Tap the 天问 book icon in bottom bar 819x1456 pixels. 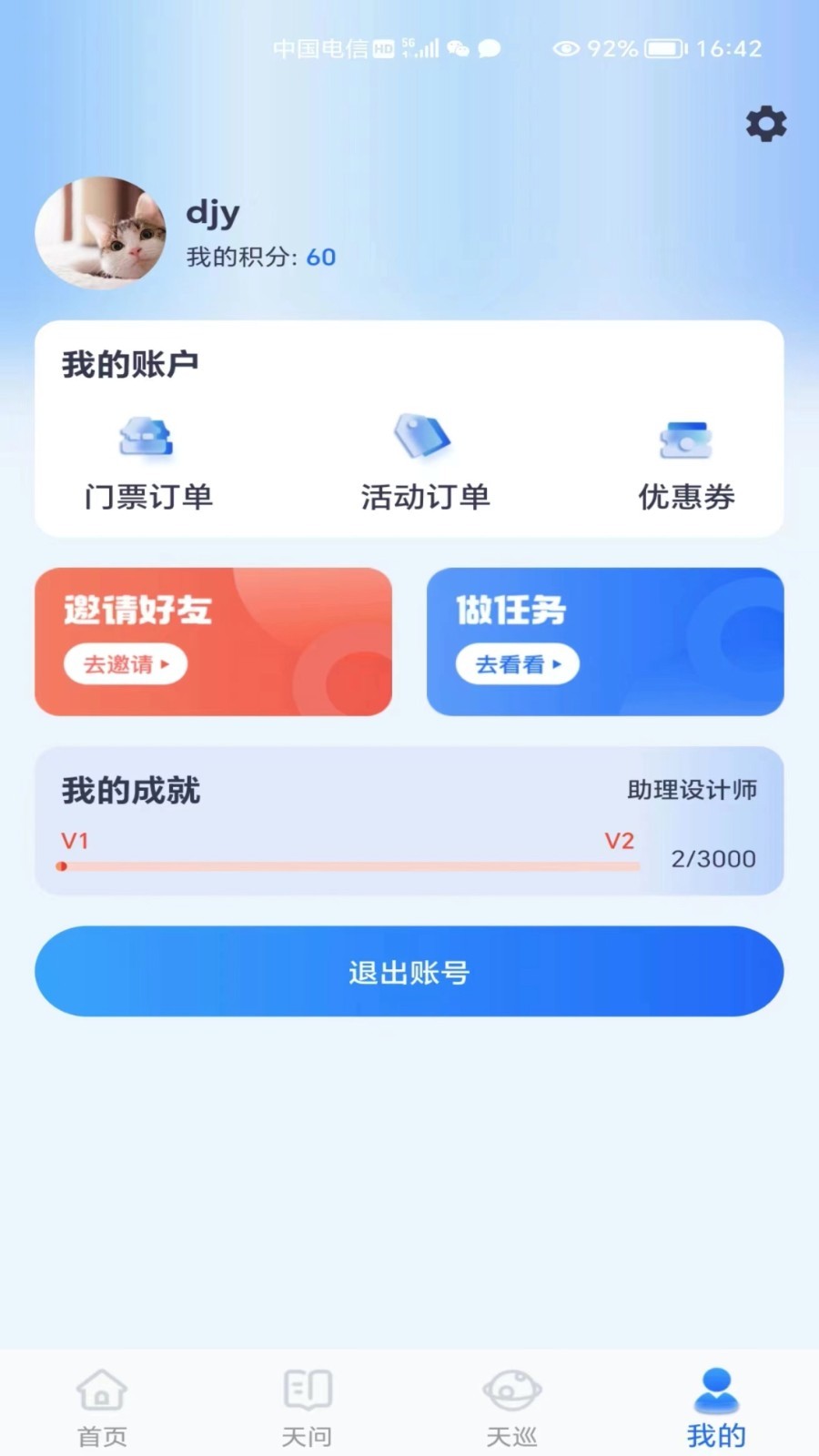coord(307,1390)
